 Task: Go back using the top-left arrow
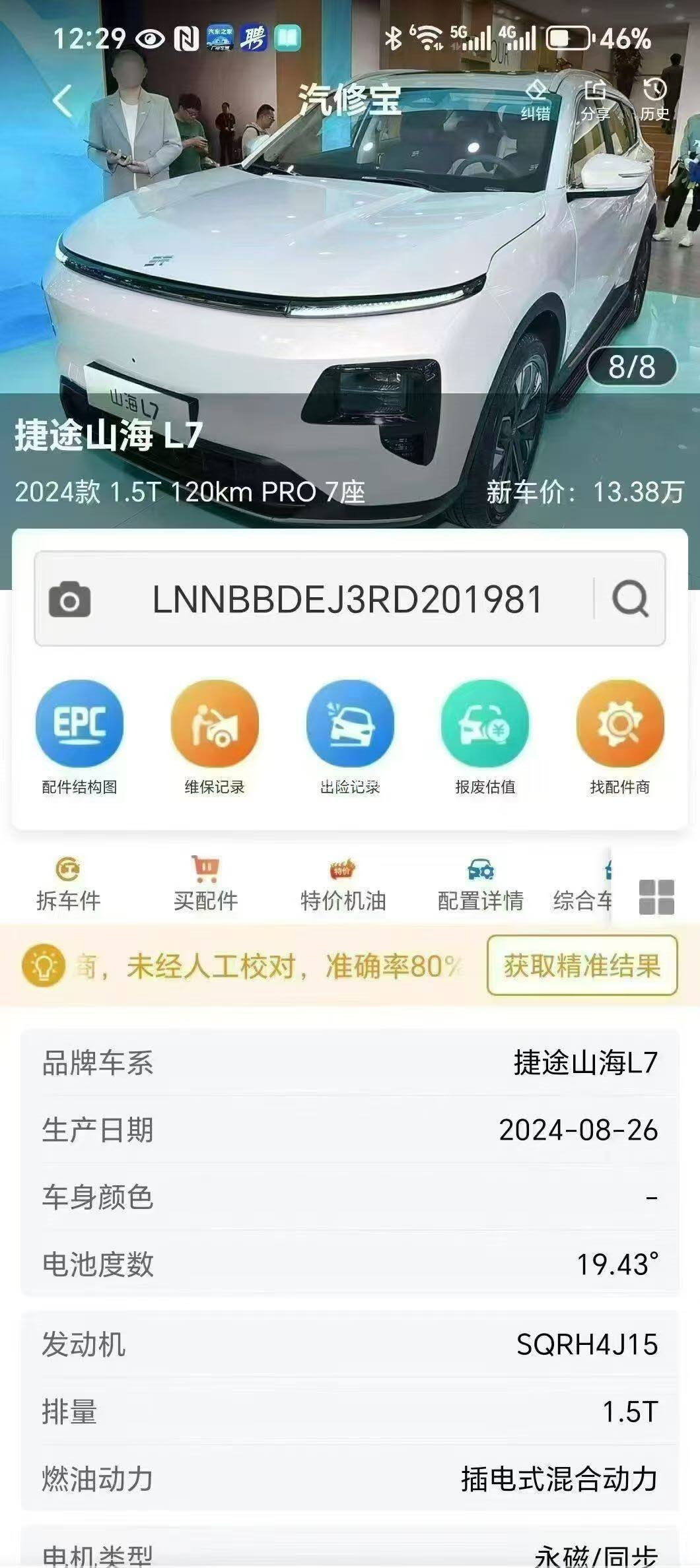click(62, 101)
